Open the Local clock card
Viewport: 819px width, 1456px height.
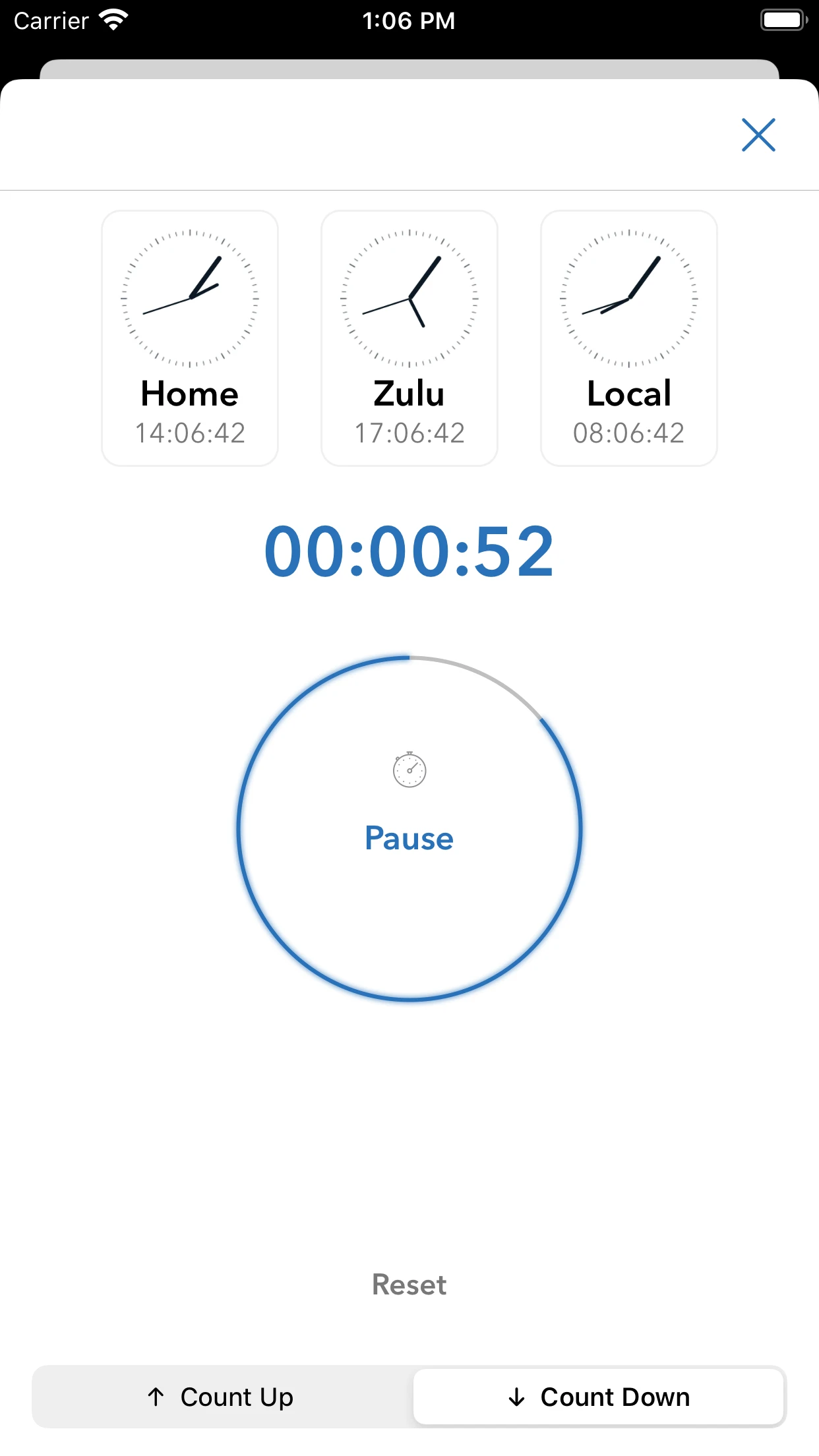629,338
